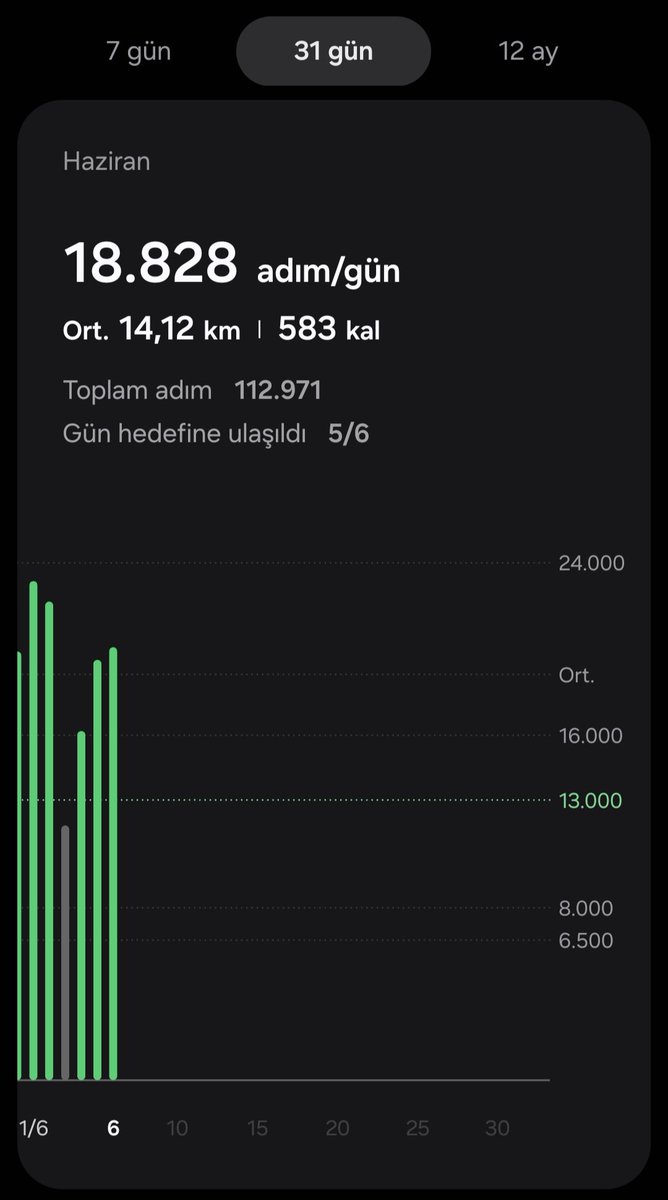This screenshot has width=668, height=1200.
Task: Select the 31 gün view
Action: (333, 51)
